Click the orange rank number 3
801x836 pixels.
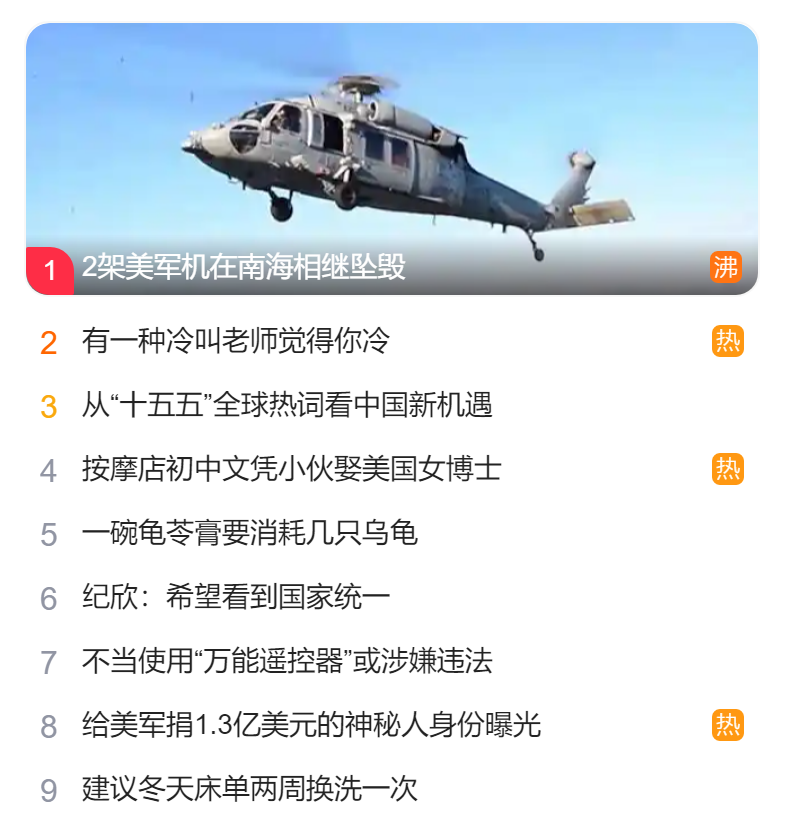point(47,403)
